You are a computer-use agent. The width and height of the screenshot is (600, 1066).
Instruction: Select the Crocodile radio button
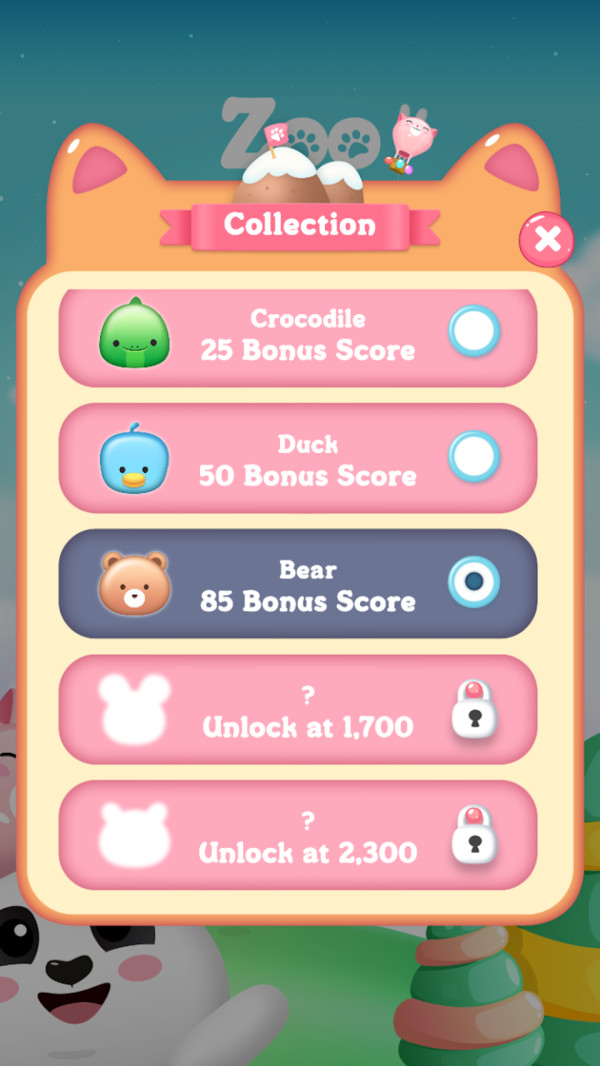[x=474, y=331]
